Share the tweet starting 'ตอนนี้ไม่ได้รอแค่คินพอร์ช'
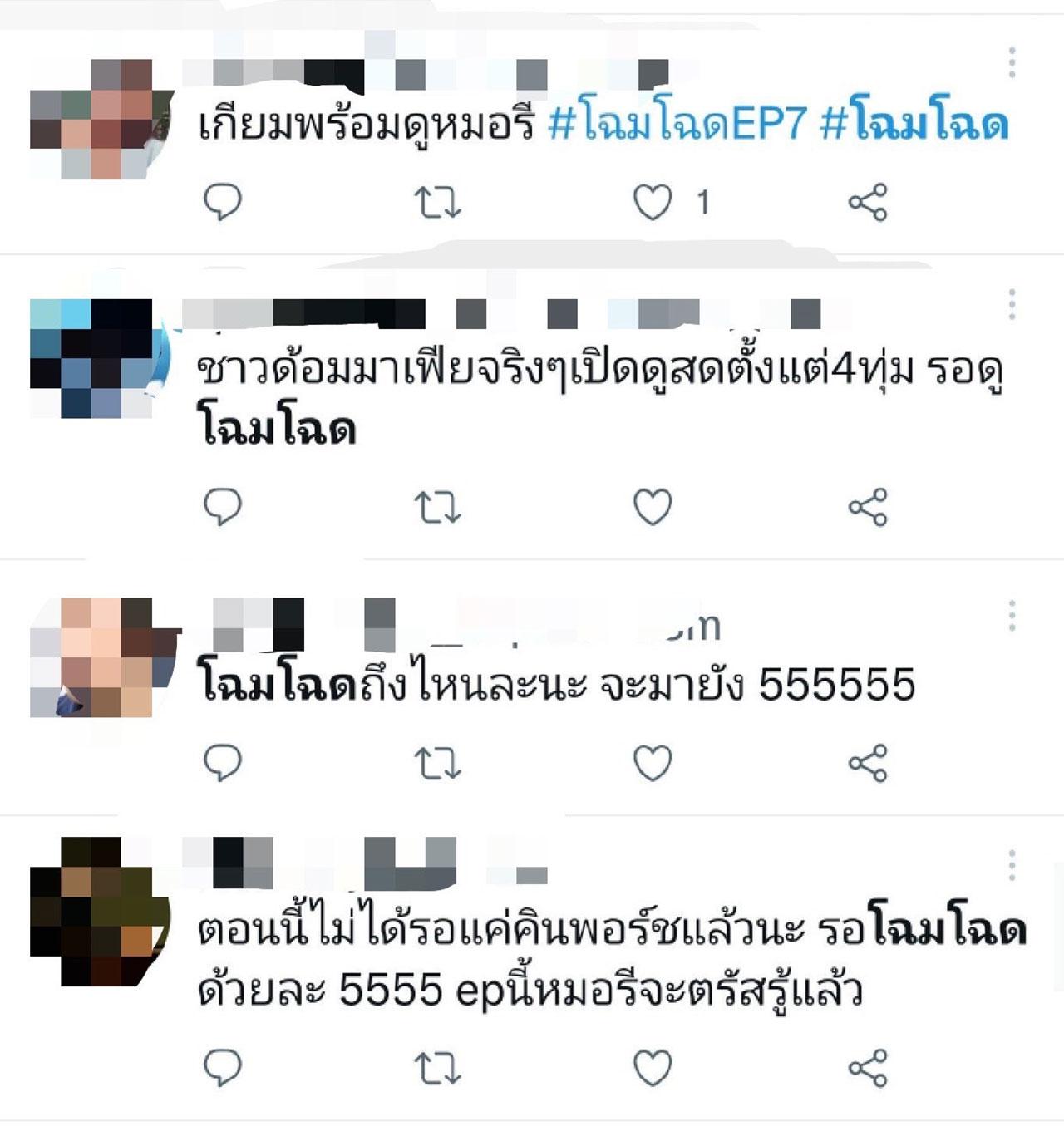Image resolution: width=1064 pixels, height=1136 pixels. coord(868,1069)
